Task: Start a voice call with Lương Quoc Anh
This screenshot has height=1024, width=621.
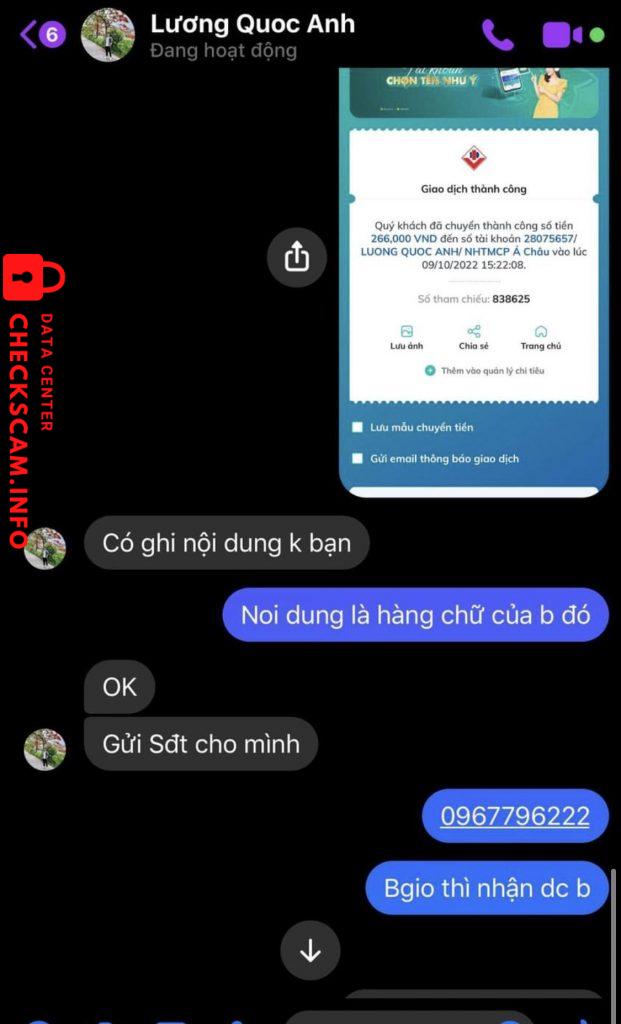Action: [497, 35]
